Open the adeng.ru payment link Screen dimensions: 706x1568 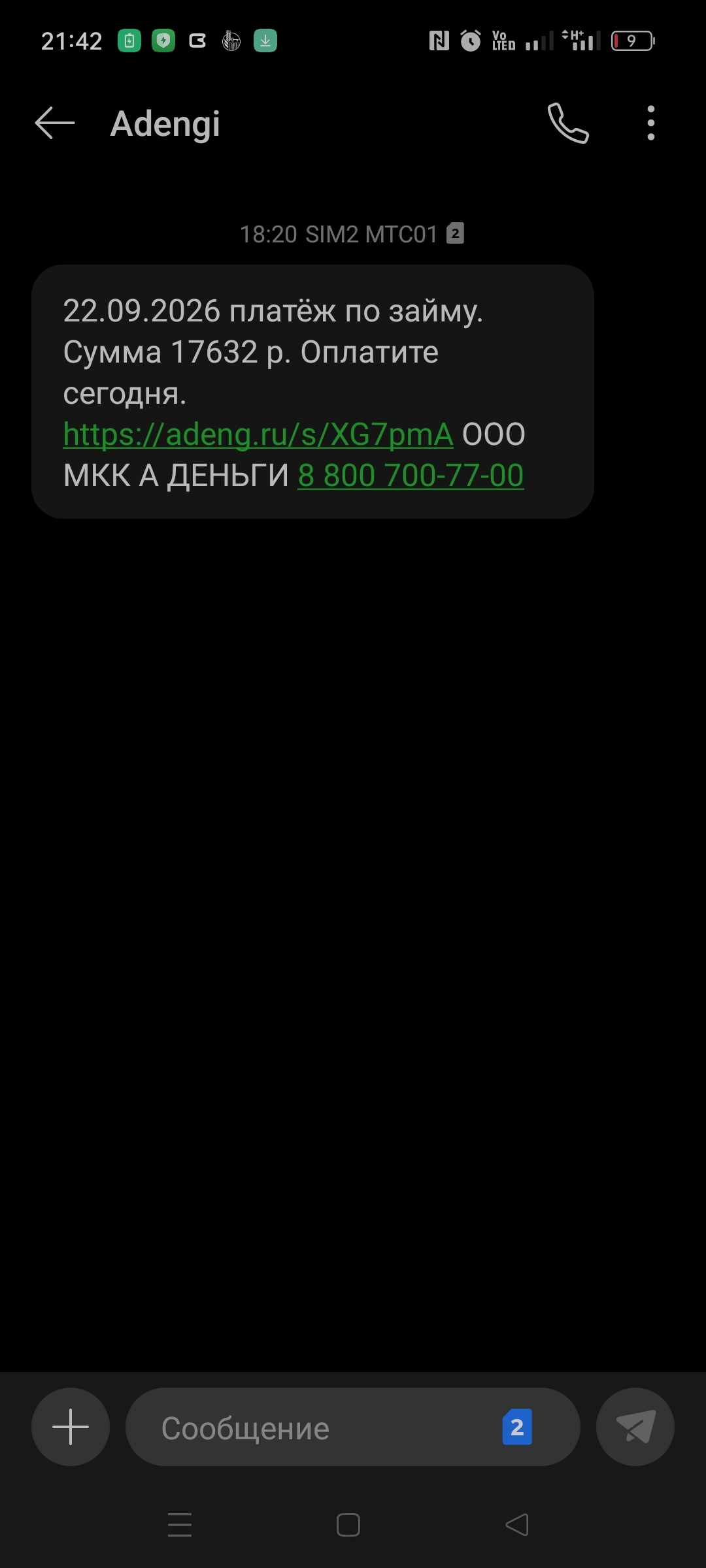click(x=258, y=434)
